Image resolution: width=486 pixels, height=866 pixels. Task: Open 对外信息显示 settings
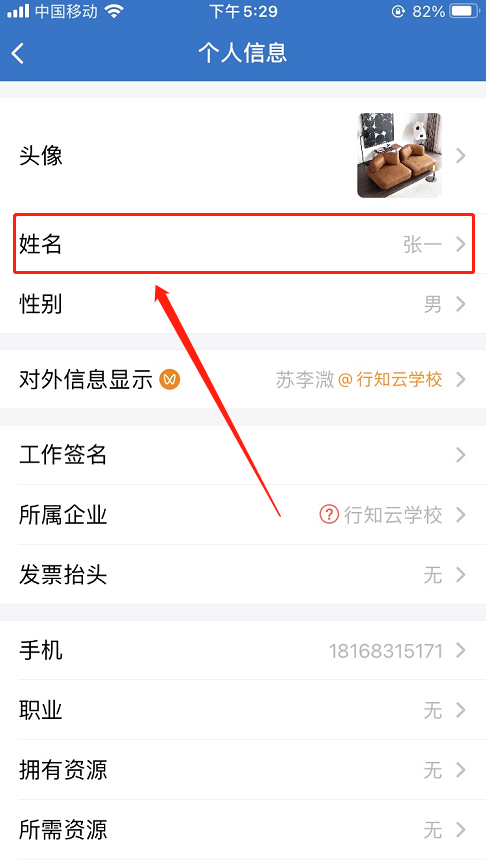243,379
